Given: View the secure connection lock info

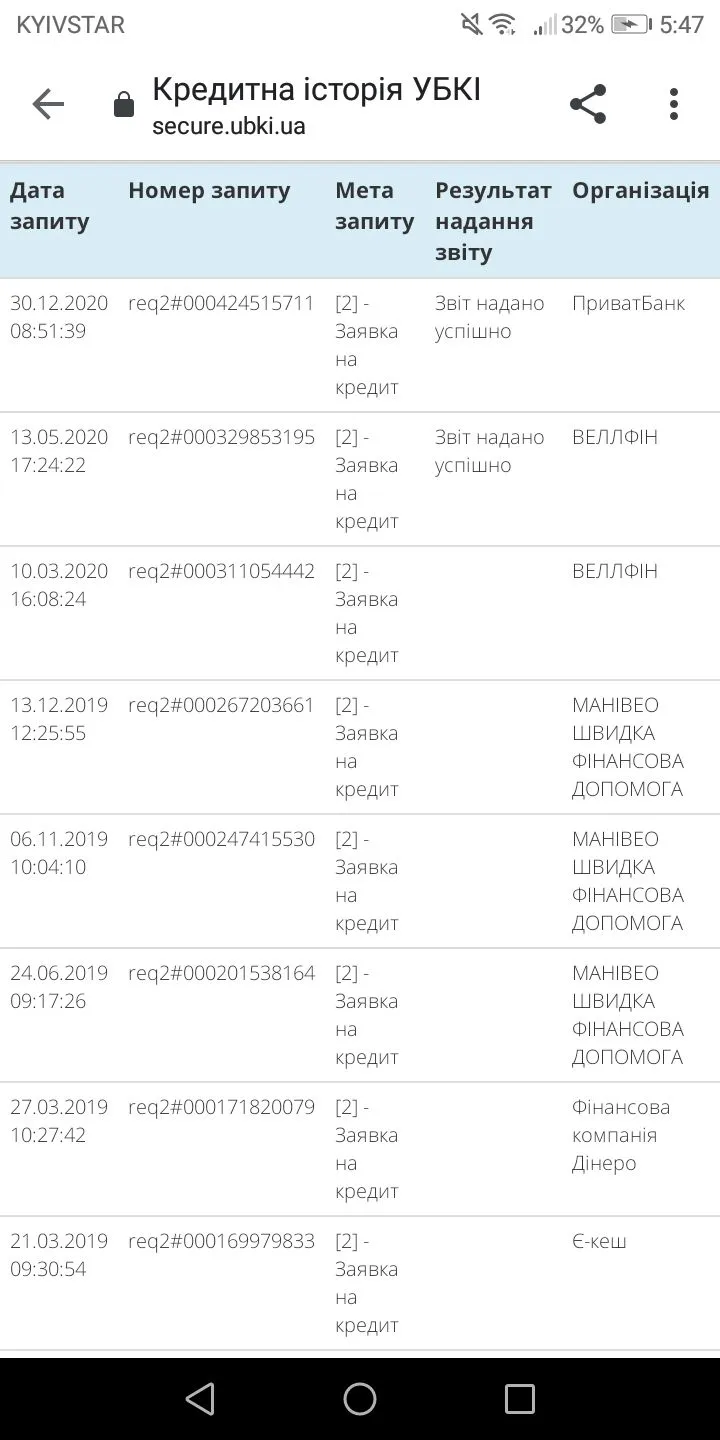Looking at the screenshot, I should [x=124, y=105].
